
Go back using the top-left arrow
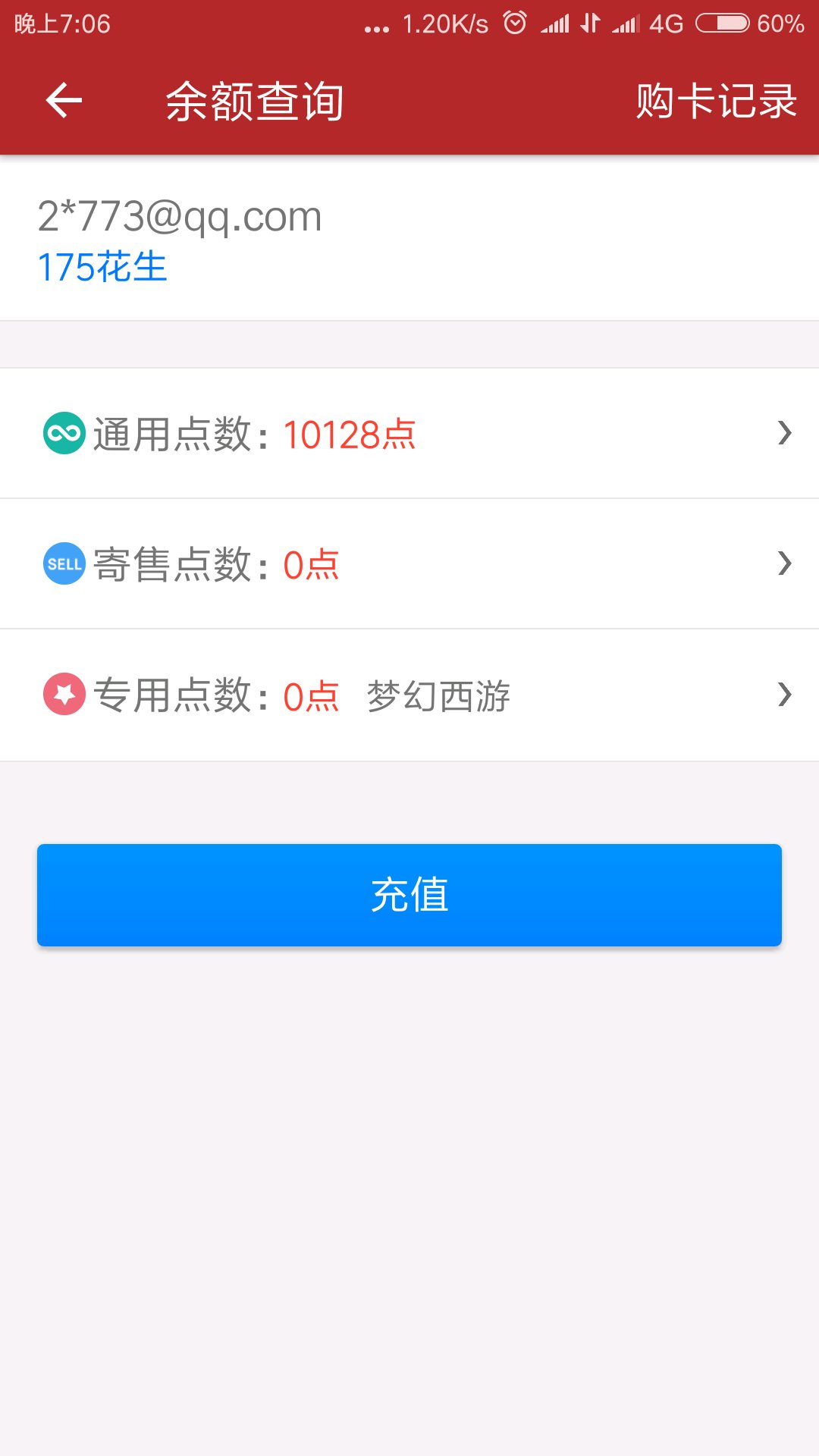(x=64, y=101)
